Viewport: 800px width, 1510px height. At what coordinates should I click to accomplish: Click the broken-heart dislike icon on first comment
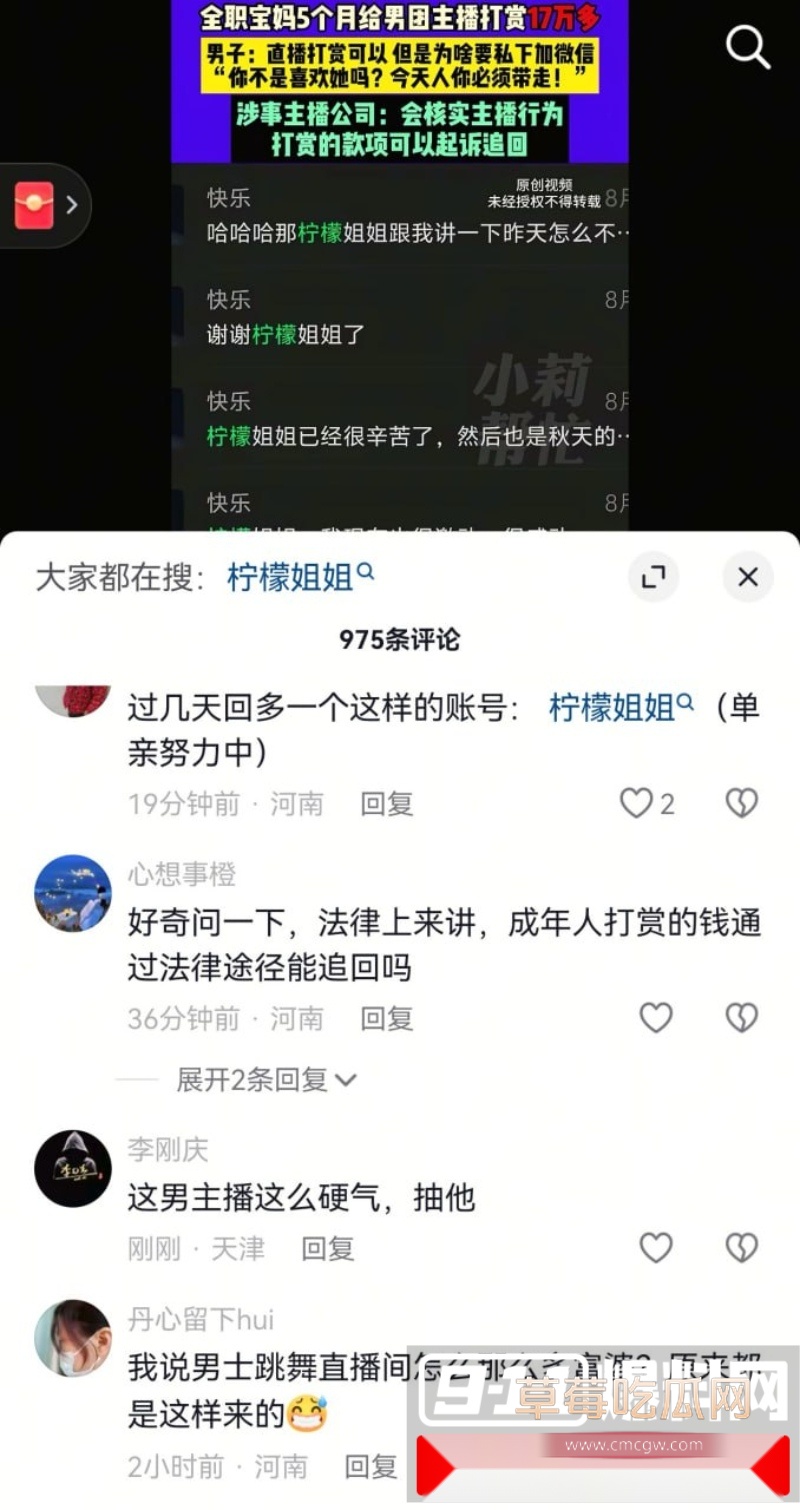tap(740, 803)
